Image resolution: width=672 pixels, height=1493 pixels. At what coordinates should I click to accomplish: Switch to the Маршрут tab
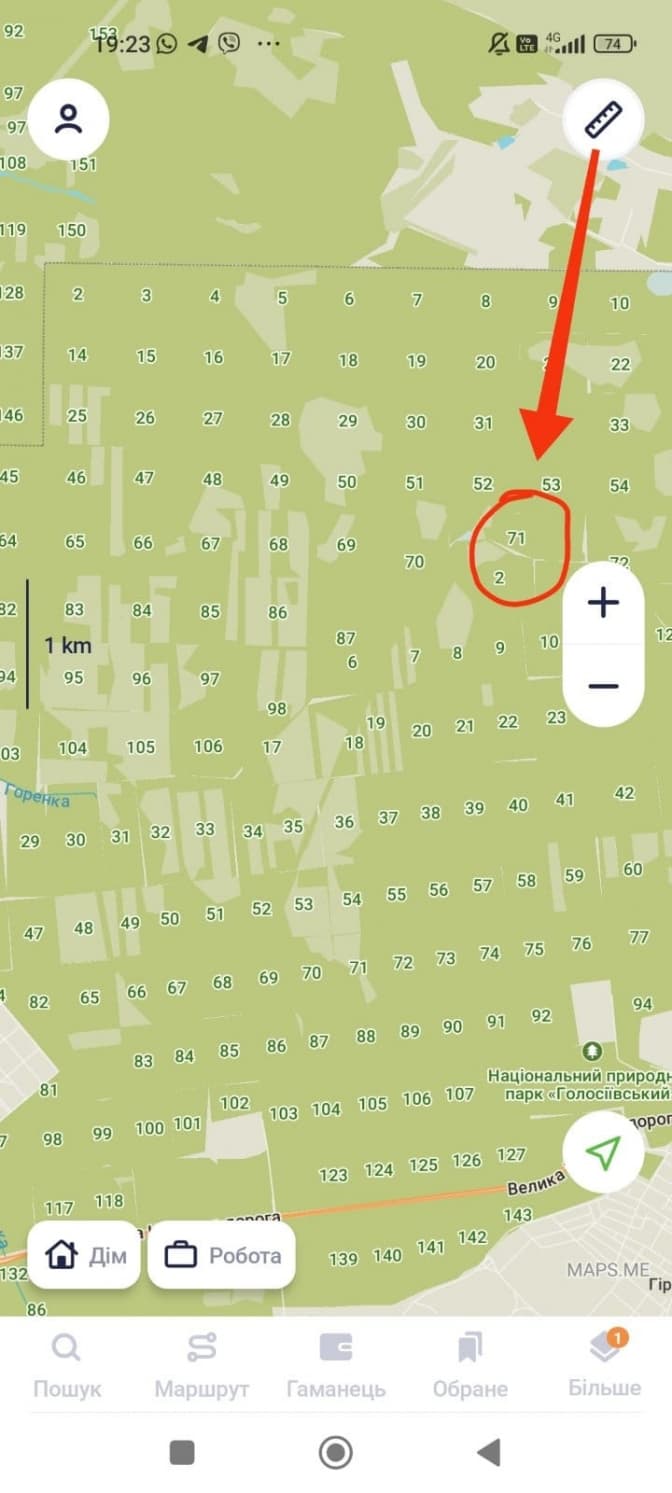(201, 1364)
